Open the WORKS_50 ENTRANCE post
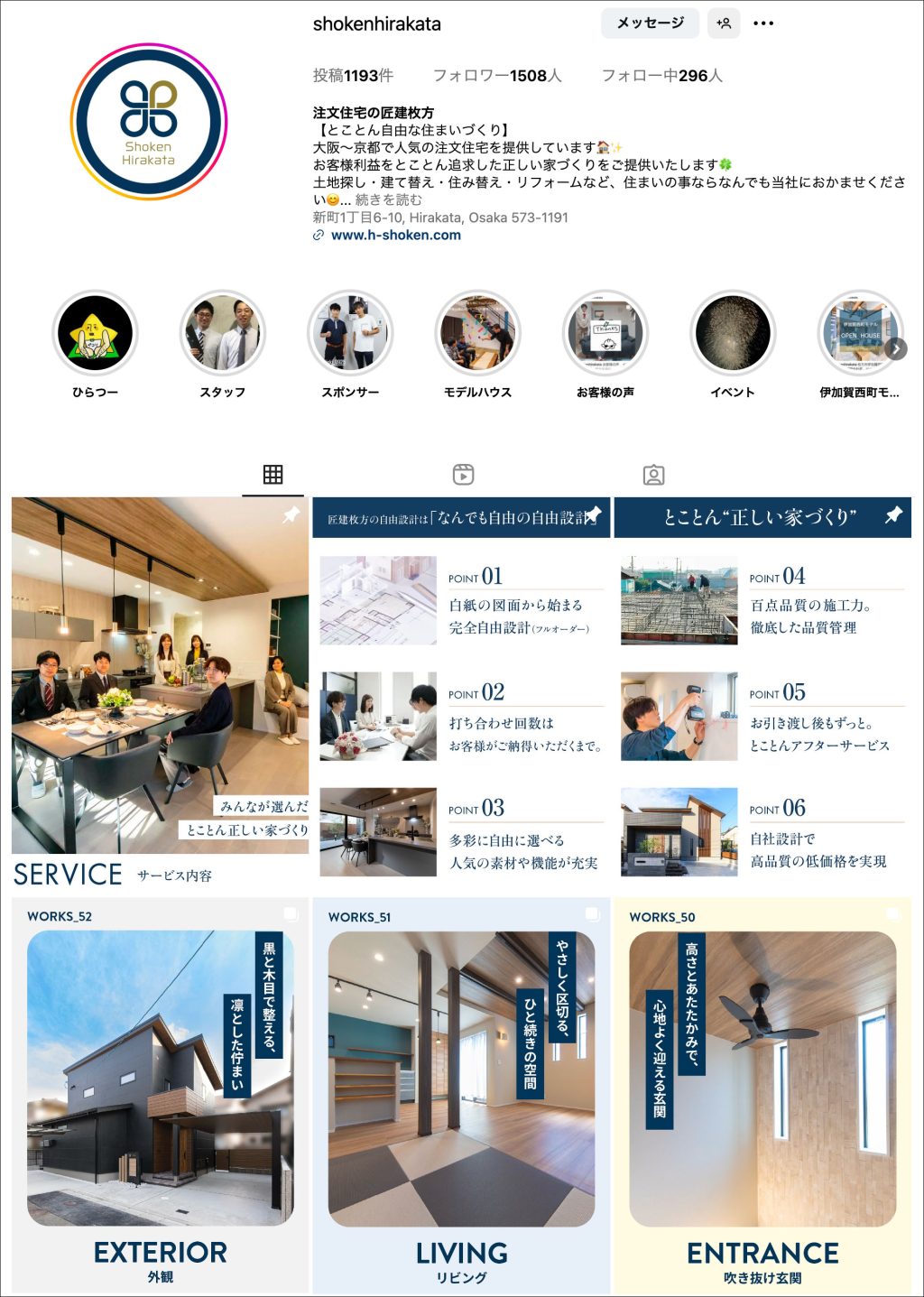Image resolution: width=924 pixels, height=1297 pixels. point(762,1096)
